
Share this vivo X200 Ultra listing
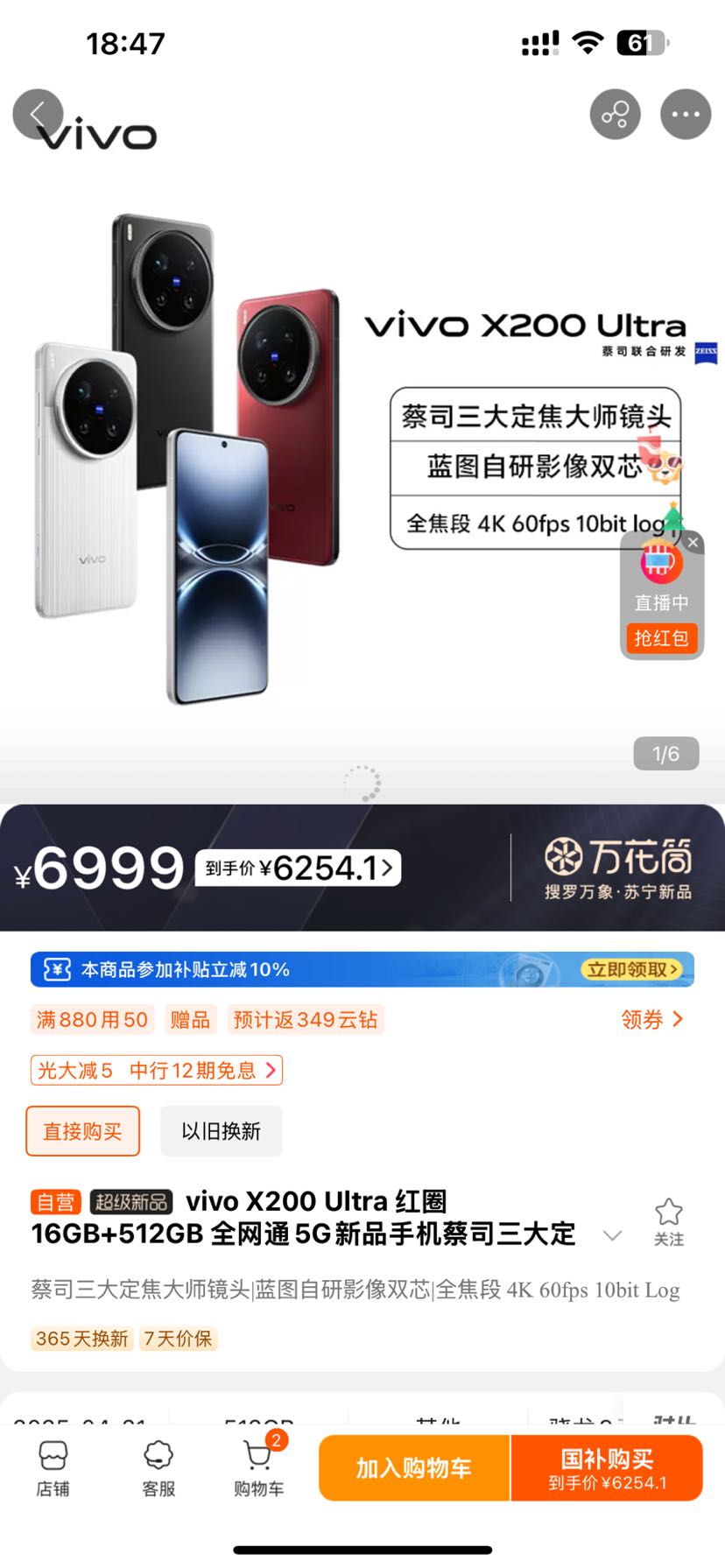click(x=615, y=114)
